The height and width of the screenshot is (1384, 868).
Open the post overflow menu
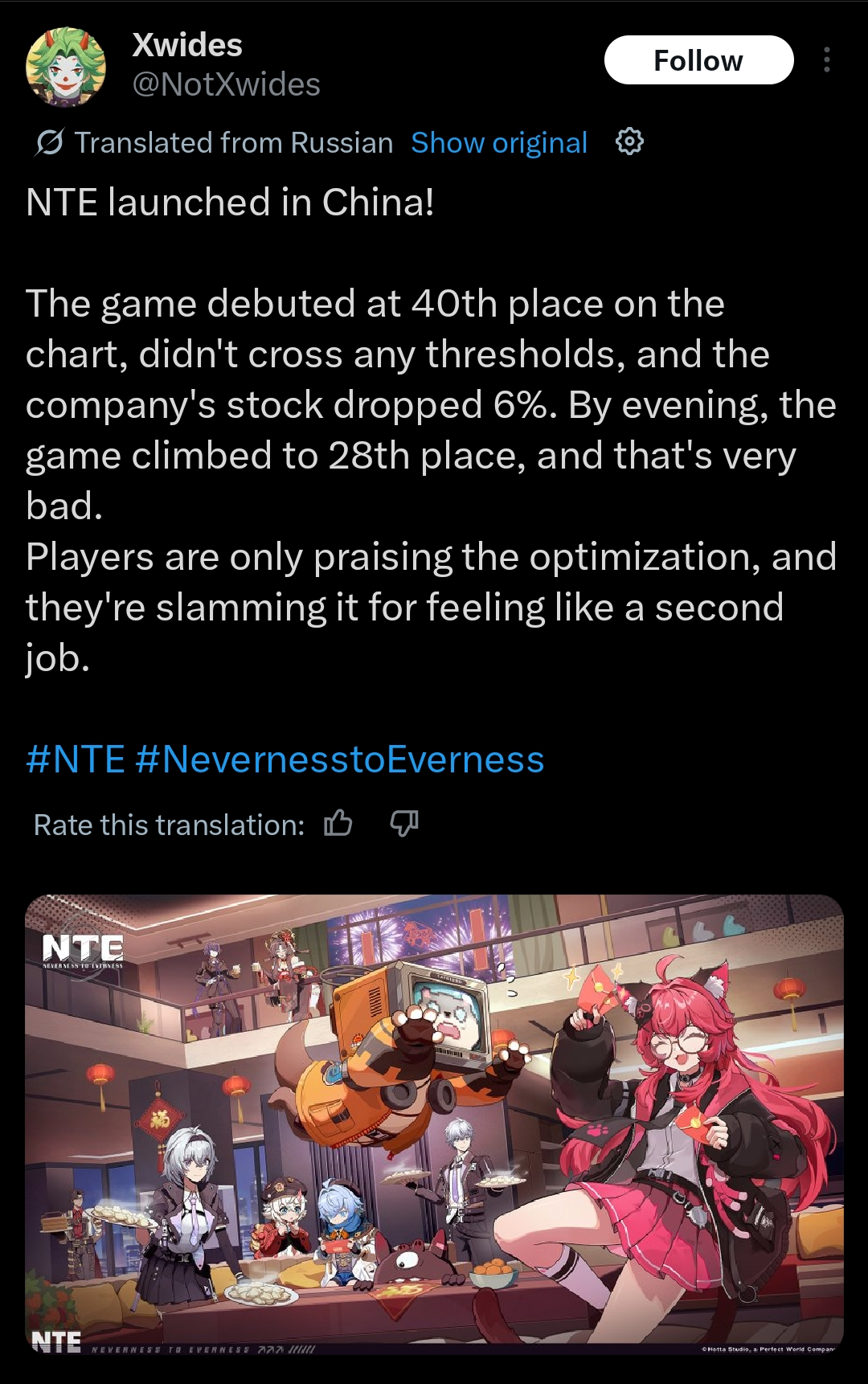click(x=826, y=60)
